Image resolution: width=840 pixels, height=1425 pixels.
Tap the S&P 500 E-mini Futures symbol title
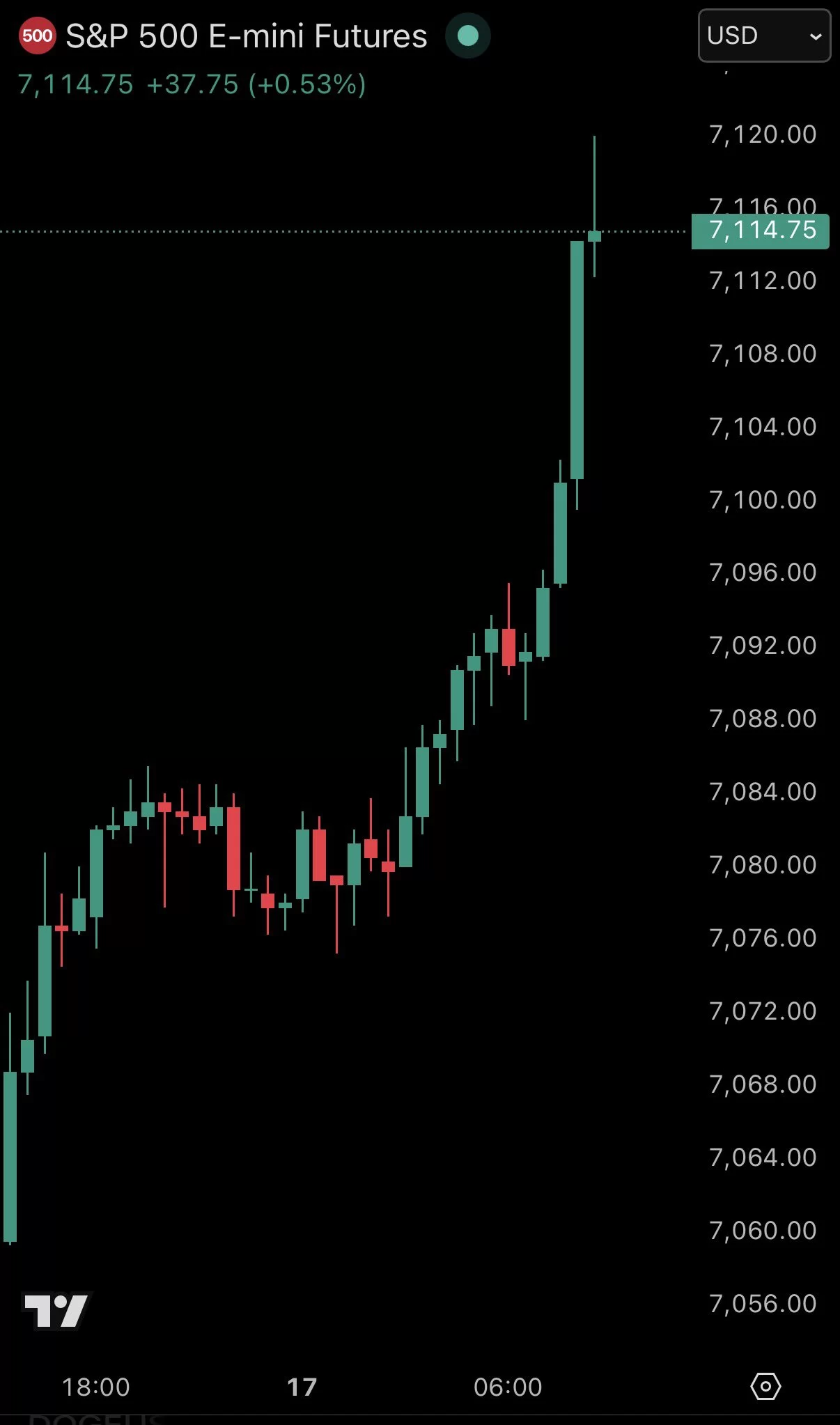click(246, 36)
